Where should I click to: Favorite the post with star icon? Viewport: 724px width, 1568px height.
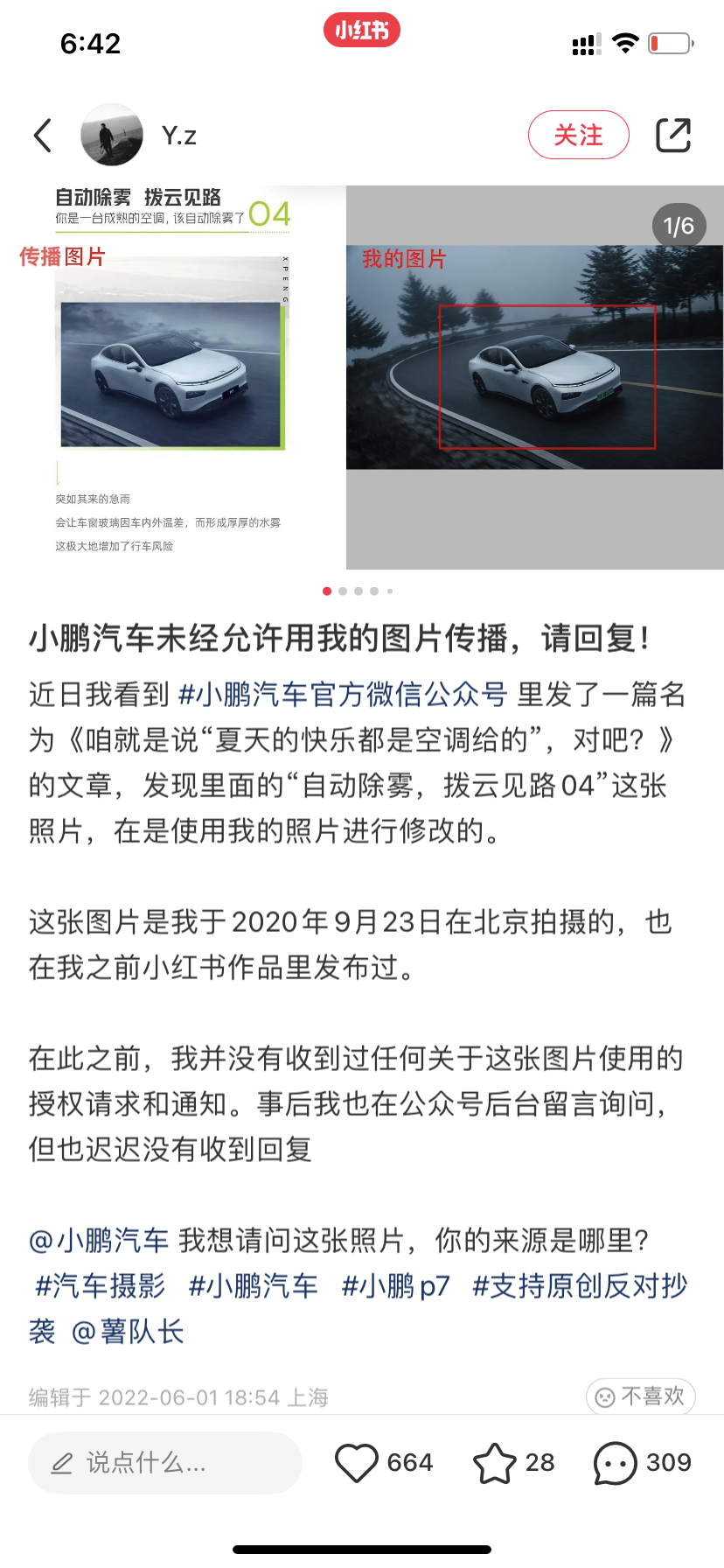(x=495, y=1463)
